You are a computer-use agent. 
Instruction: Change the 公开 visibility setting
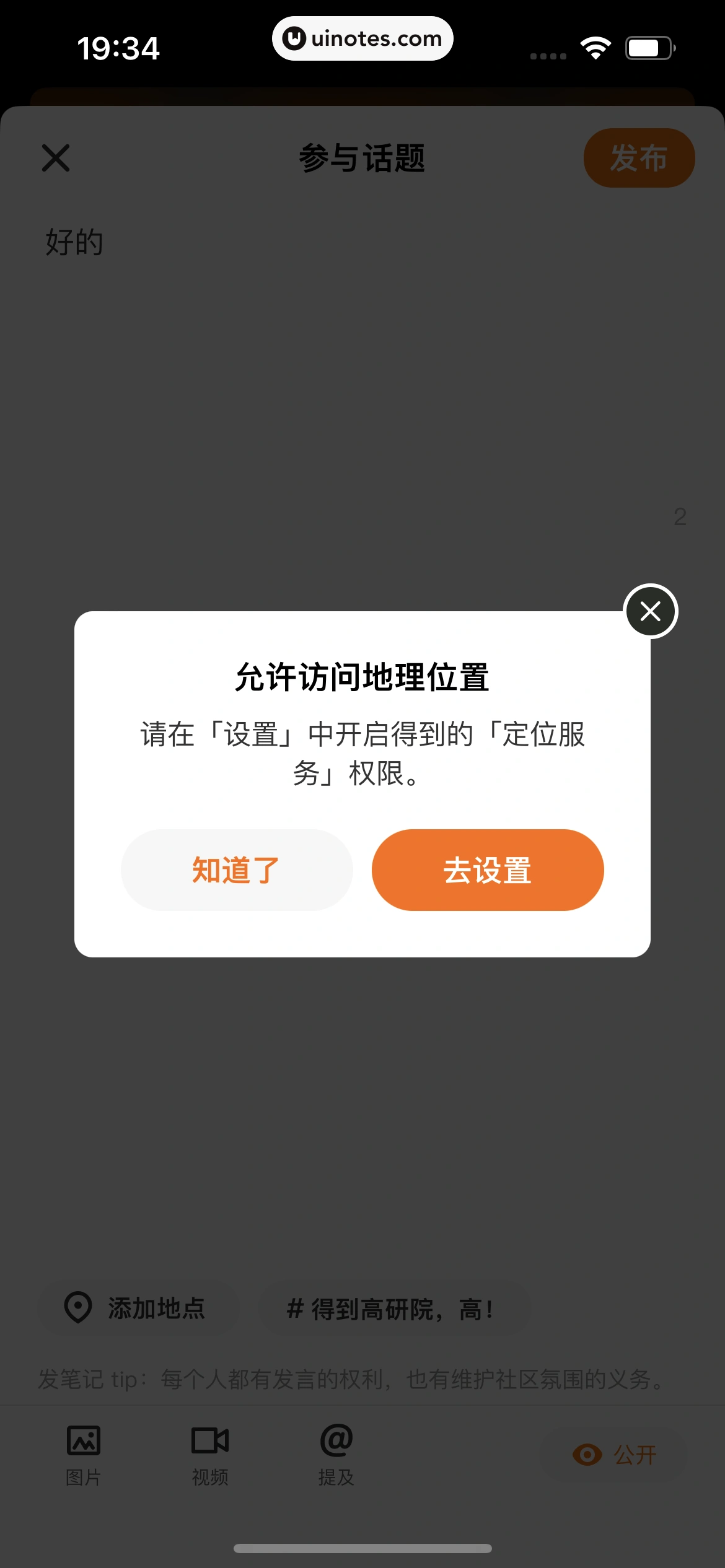[615, 1455]
